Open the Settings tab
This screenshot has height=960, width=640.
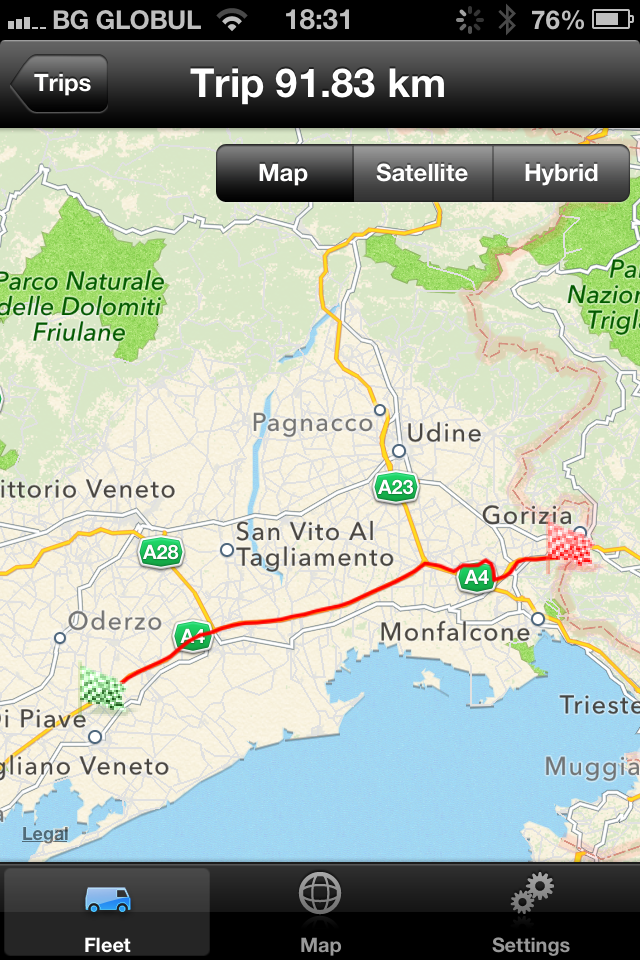click(x=531, y=912)
